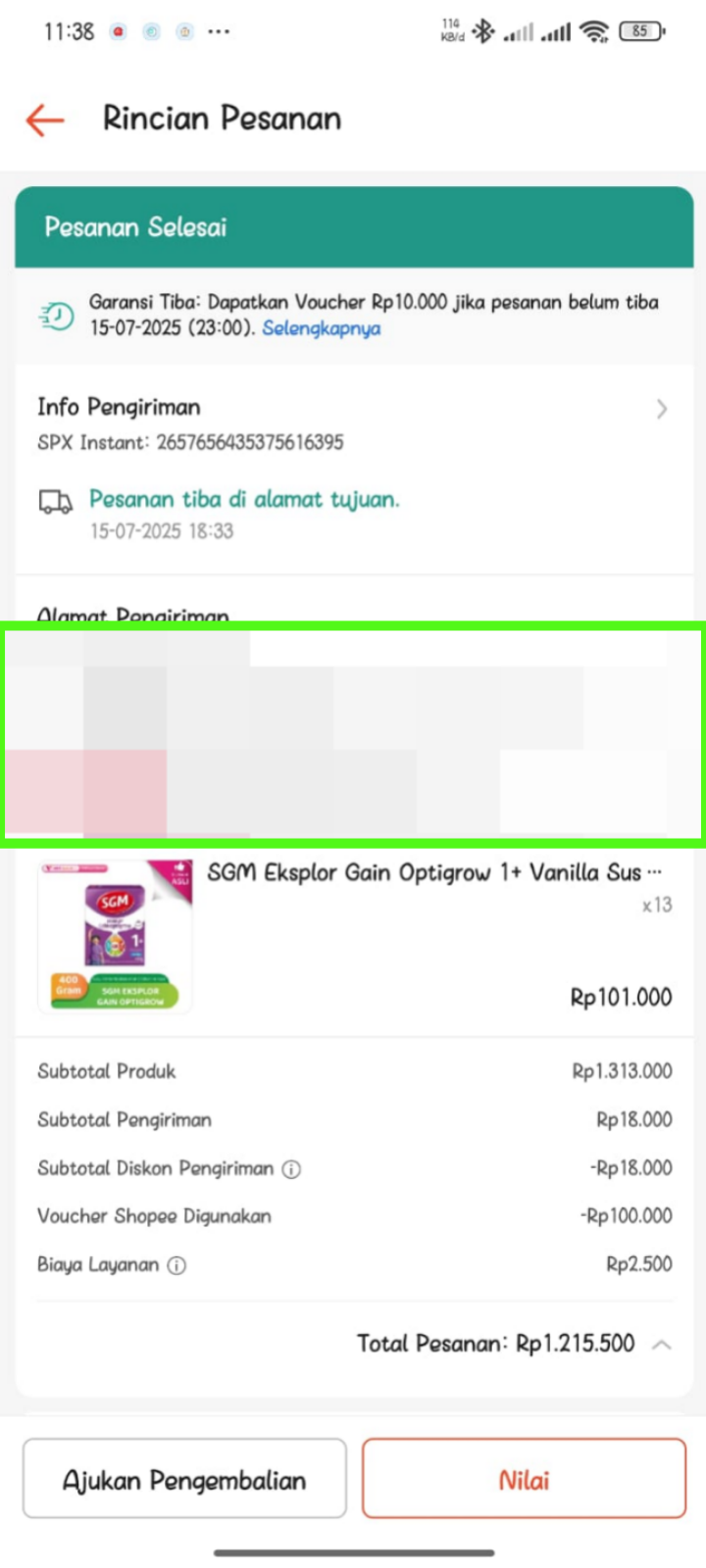Open the Selengkapnya link
The width and height of the screenshot is (706, 1568).
(x=321, y=329)
